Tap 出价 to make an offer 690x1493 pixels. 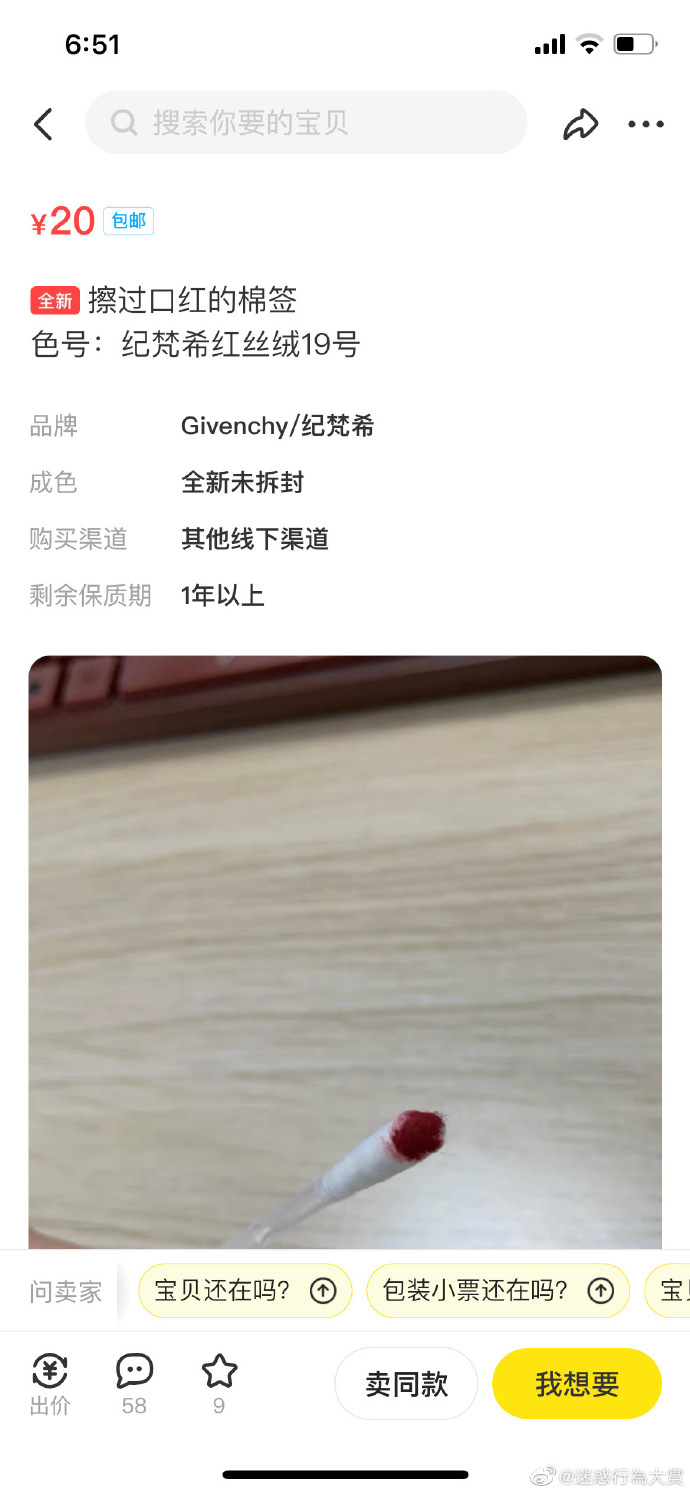(x=50, y=1385)
